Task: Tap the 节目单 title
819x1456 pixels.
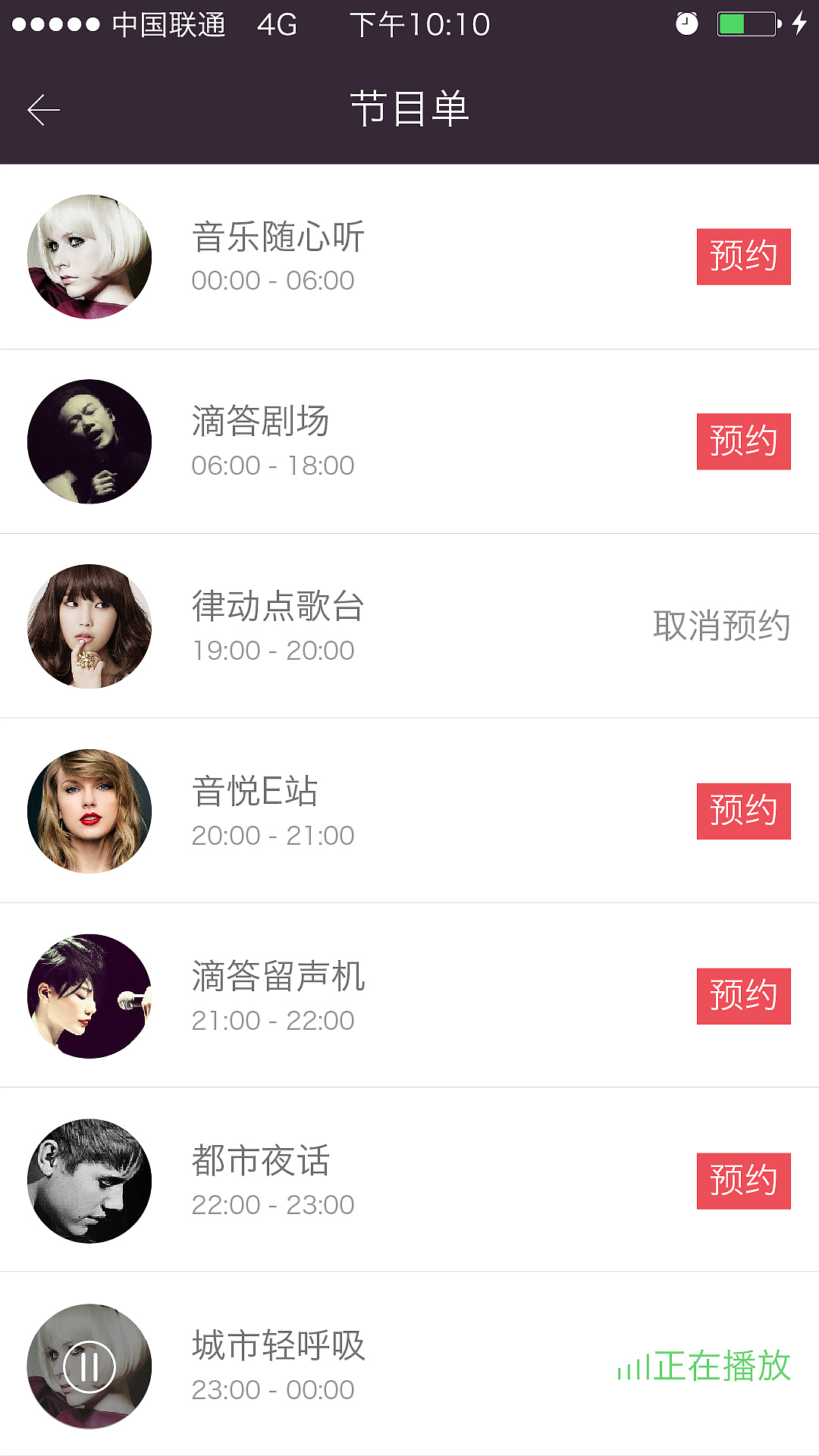Action: tap(409, 108)
